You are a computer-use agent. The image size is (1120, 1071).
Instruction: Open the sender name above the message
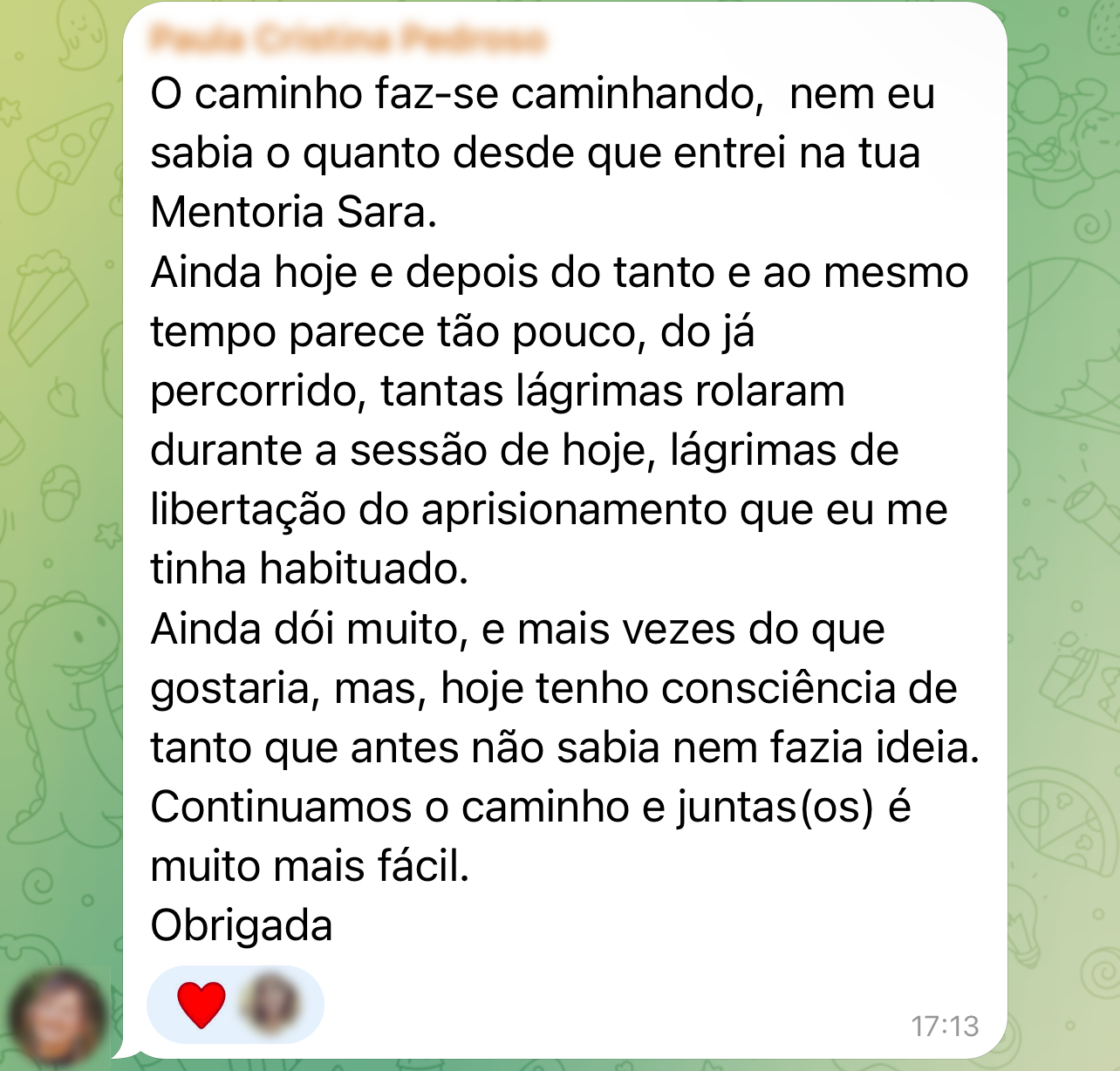coord(348,40)
